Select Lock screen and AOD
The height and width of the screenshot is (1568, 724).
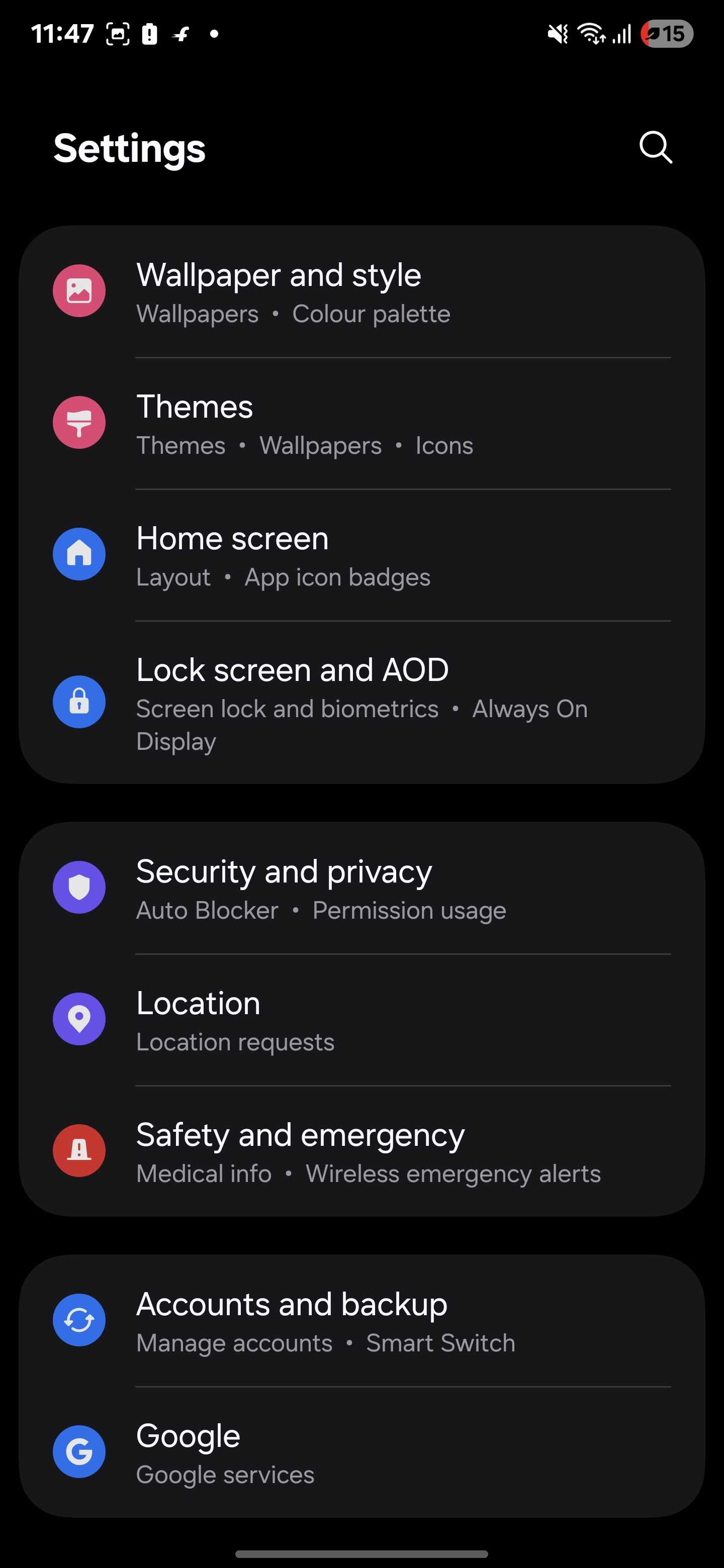click(361, 703)
